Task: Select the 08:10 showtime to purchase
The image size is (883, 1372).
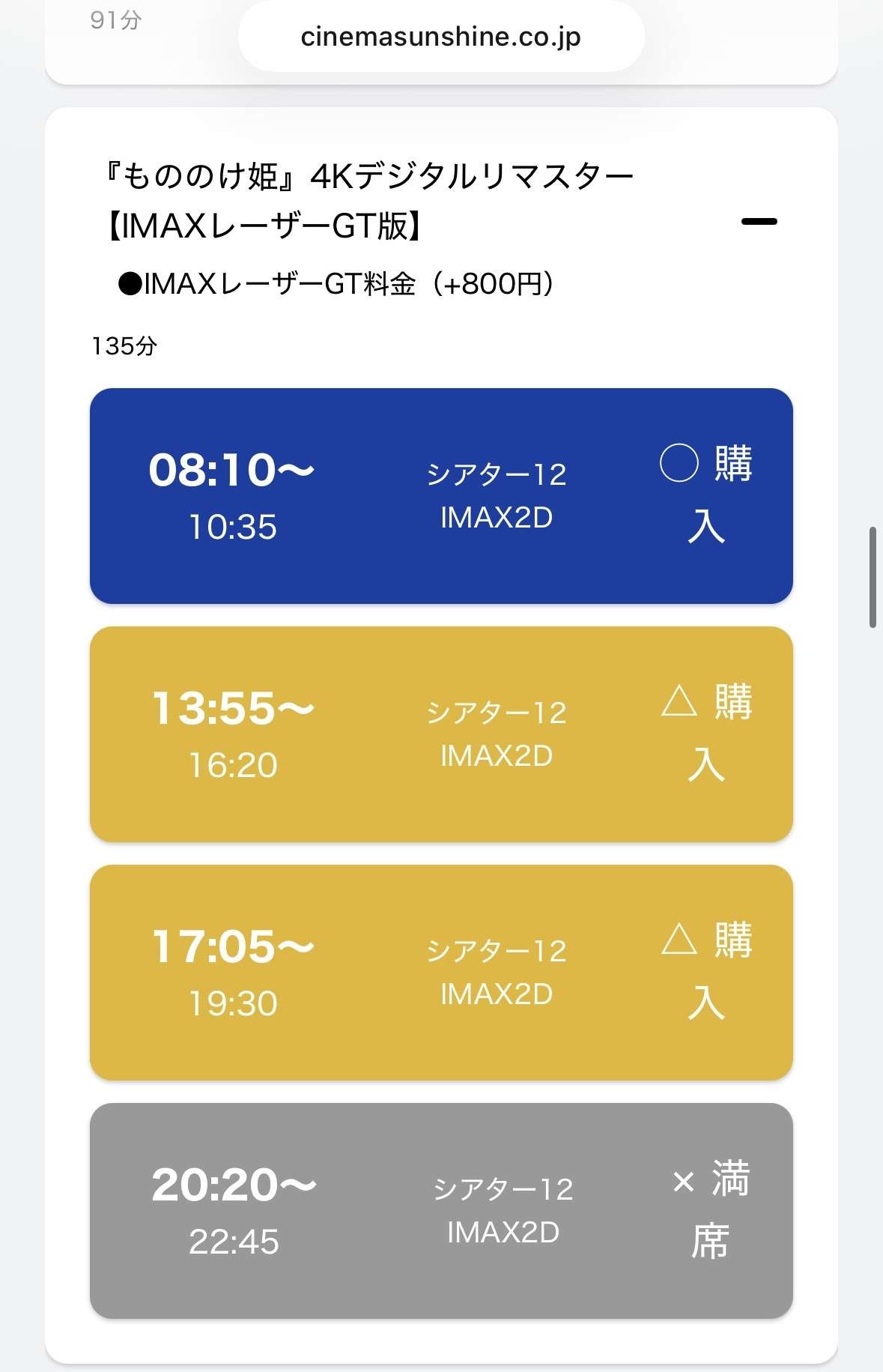Action: pyautogui.click(x=441, y=496)
